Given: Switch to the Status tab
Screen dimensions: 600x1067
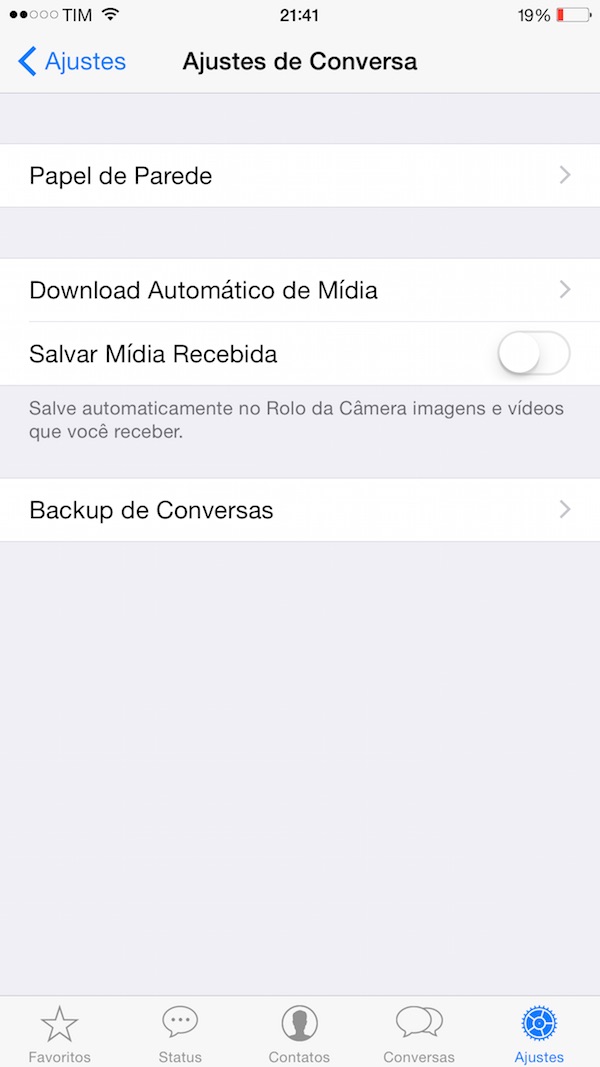Looking at the screenshot, I should coord(180,1033).
